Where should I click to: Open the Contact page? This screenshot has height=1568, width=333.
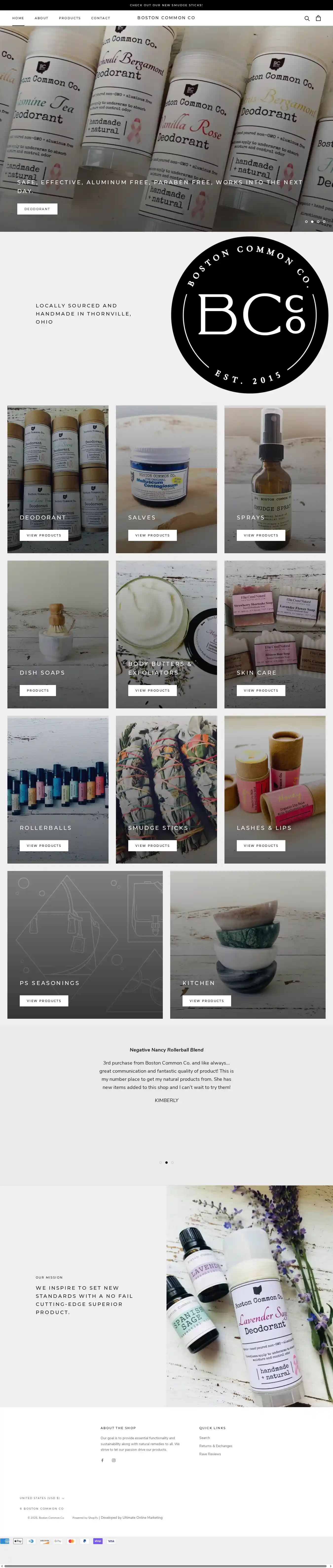[101, 18]
